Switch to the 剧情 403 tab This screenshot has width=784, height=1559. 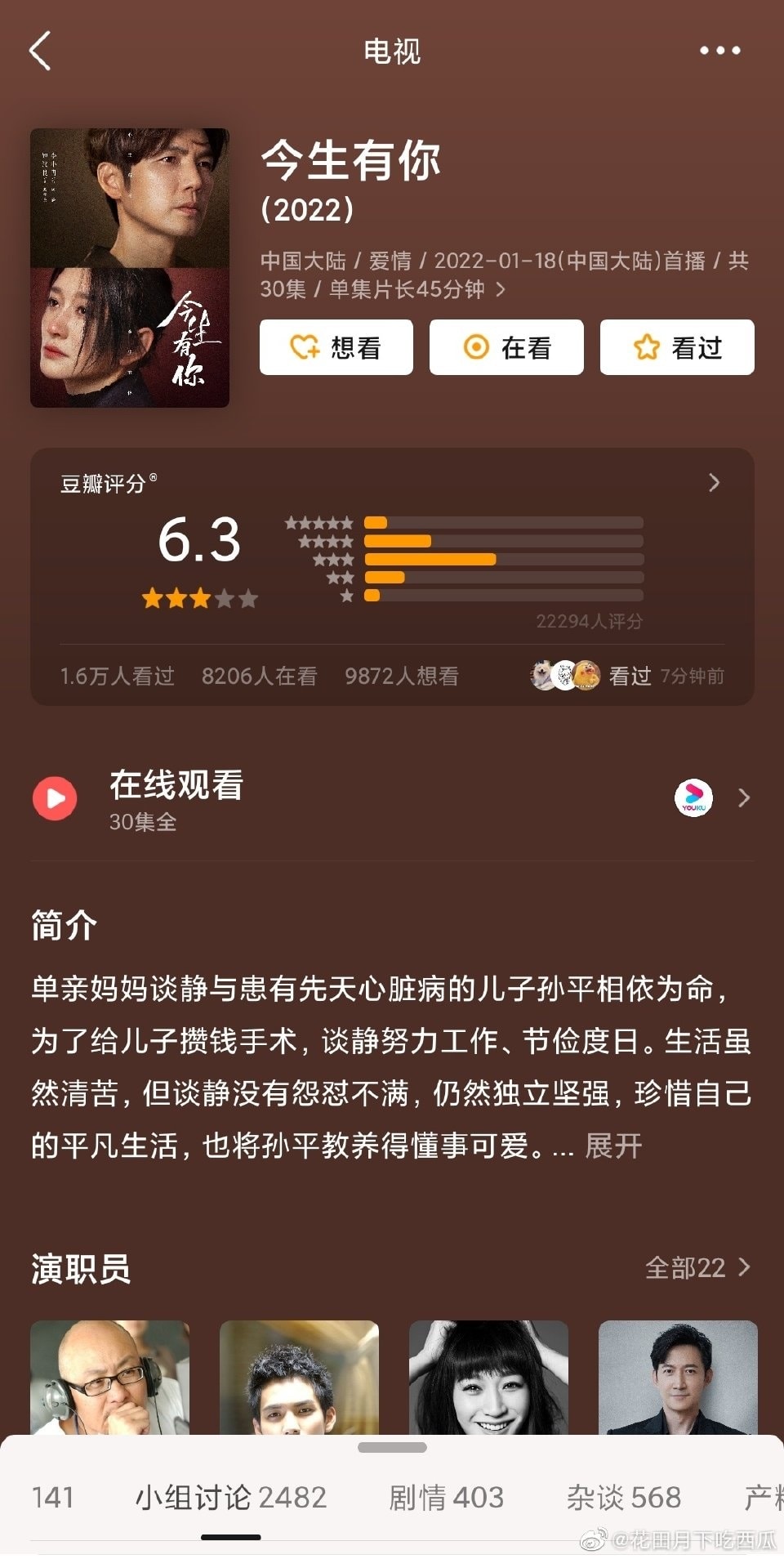coord(444,1498)
